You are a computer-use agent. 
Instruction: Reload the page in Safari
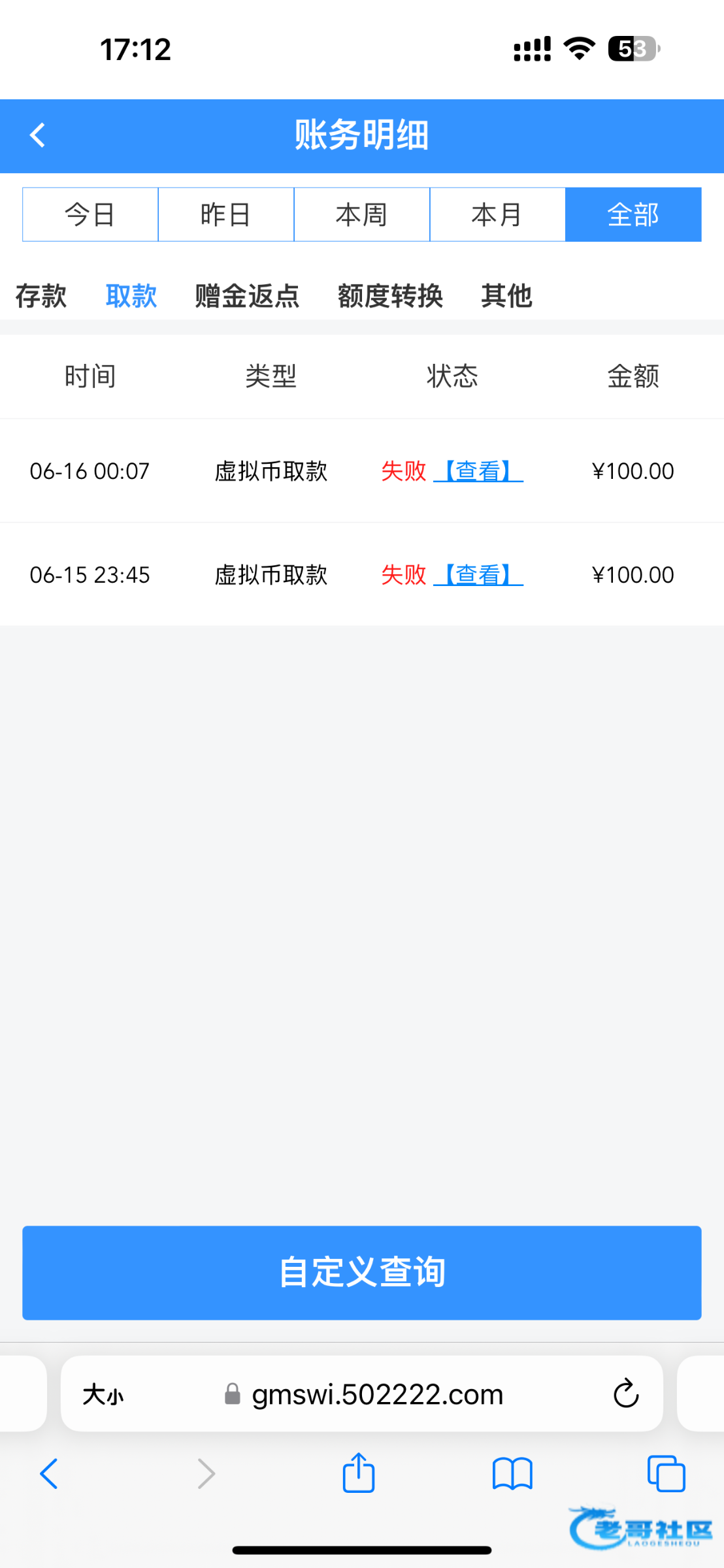[625, 1394]
